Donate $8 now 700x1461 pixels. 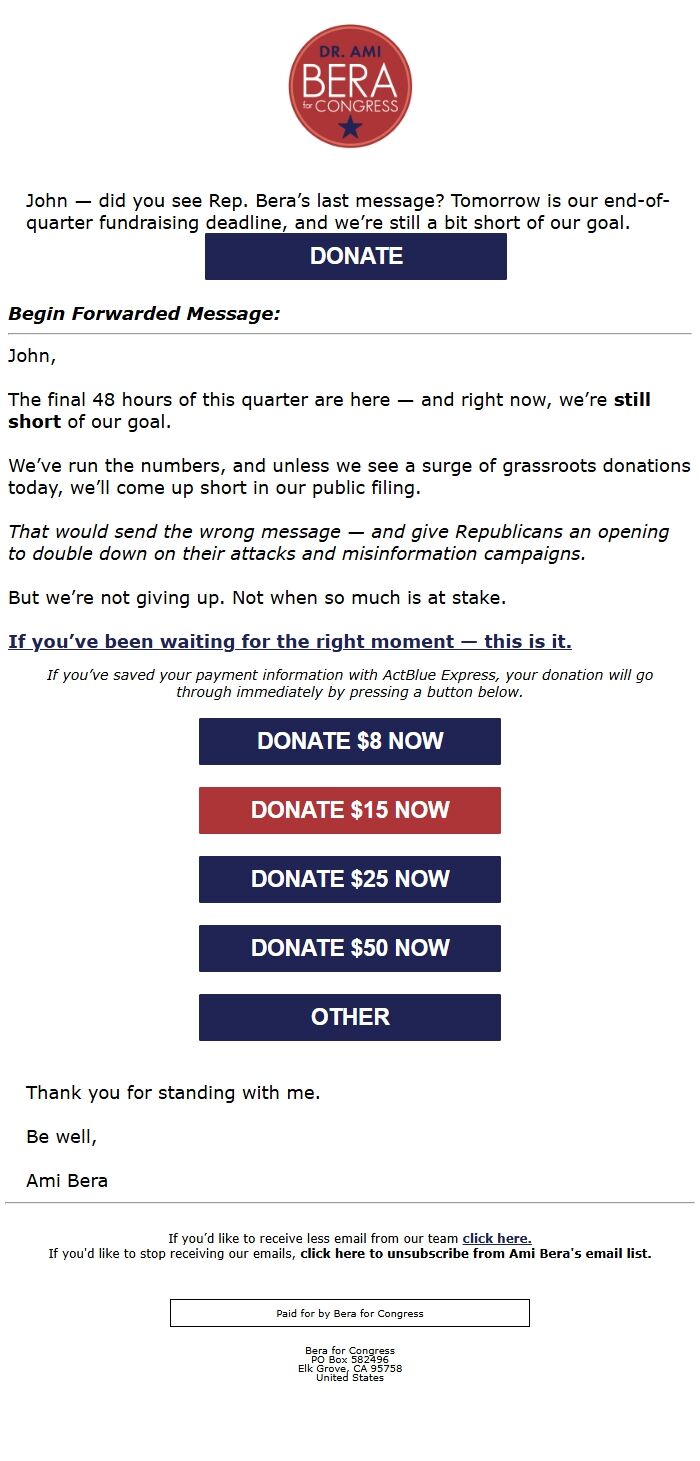tap(349, 741)
